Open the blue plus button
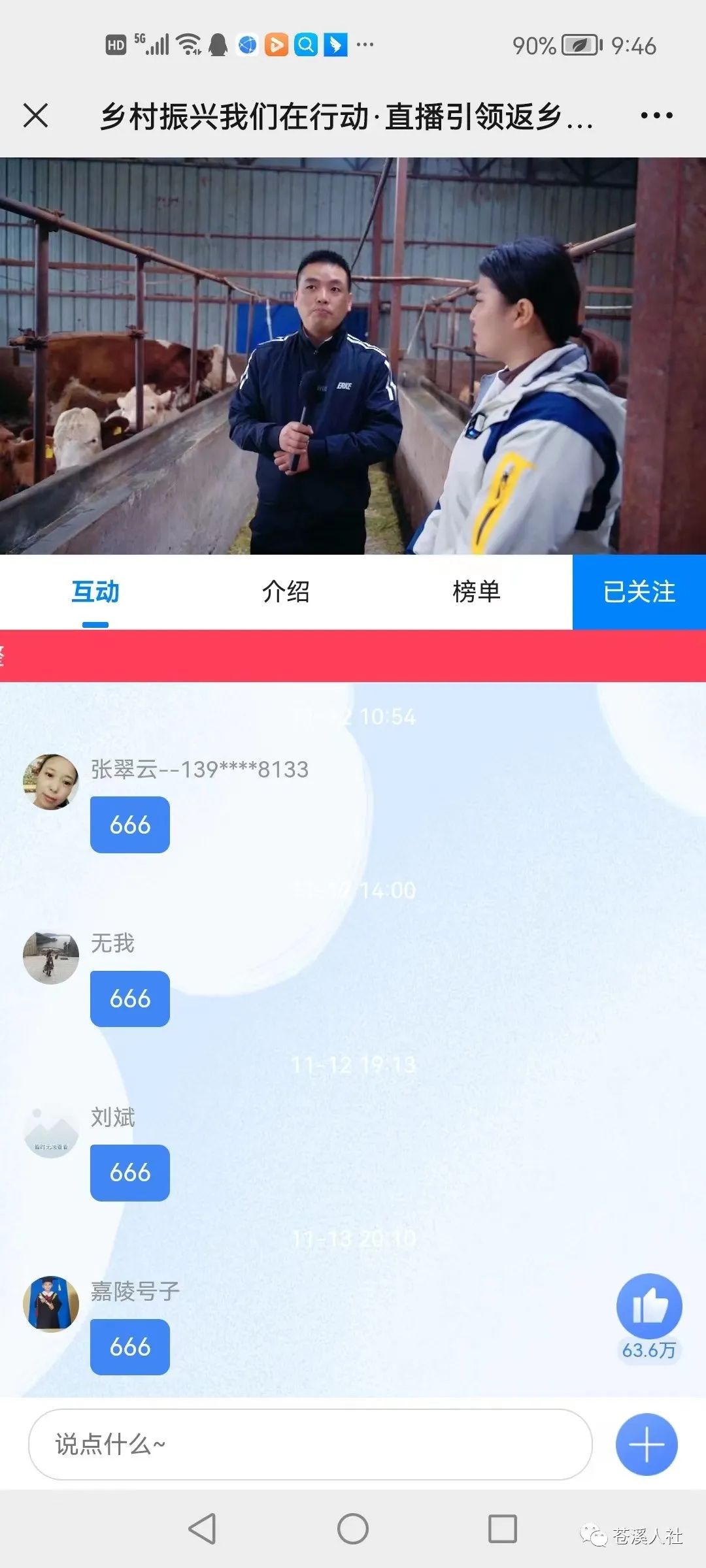This screenshot has height=1568, width=706. (647, 1445)
